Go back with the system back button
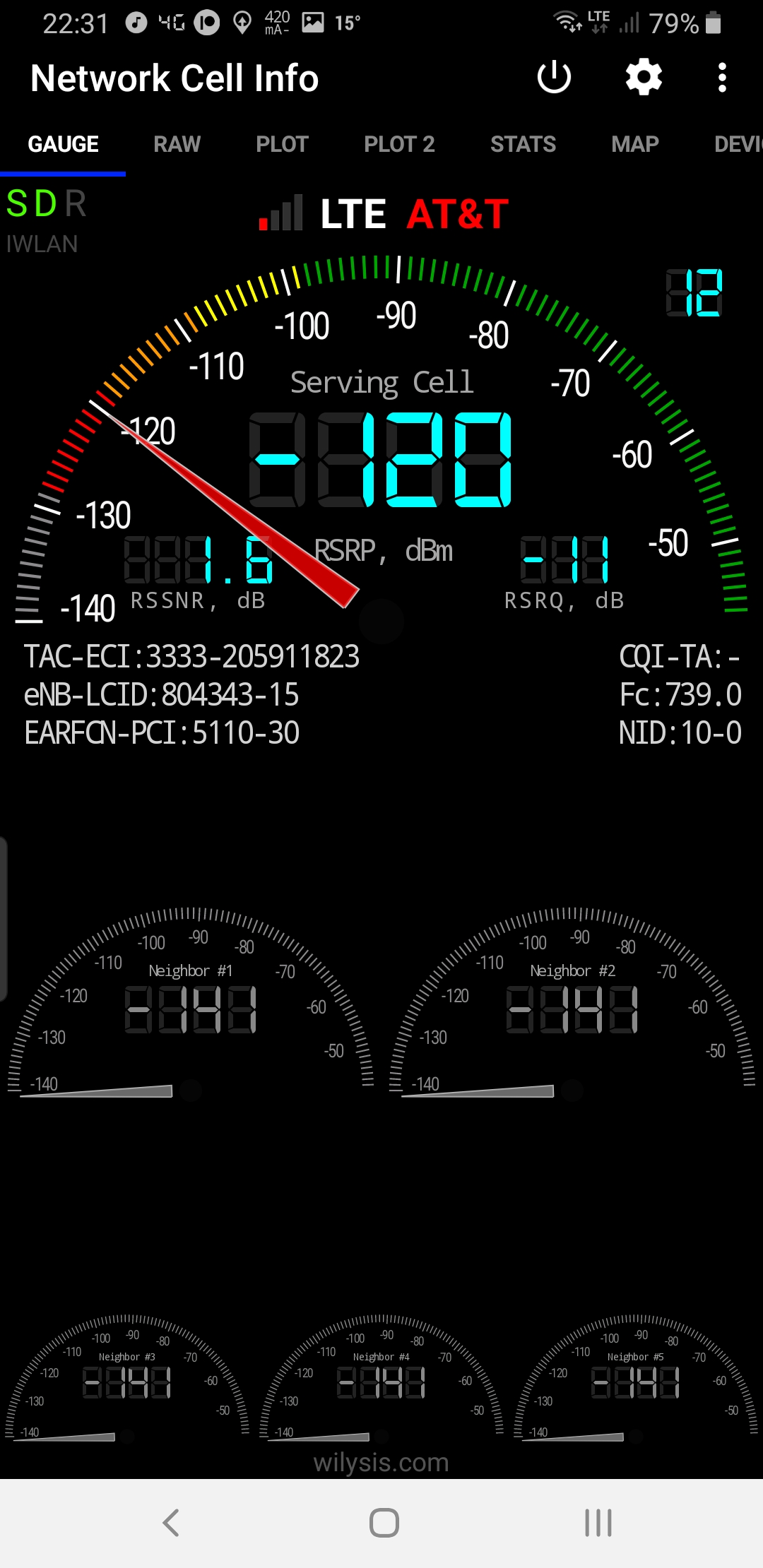Image resolution: width=763 pixels, height=1568 pixels. tap(171, 1523)
